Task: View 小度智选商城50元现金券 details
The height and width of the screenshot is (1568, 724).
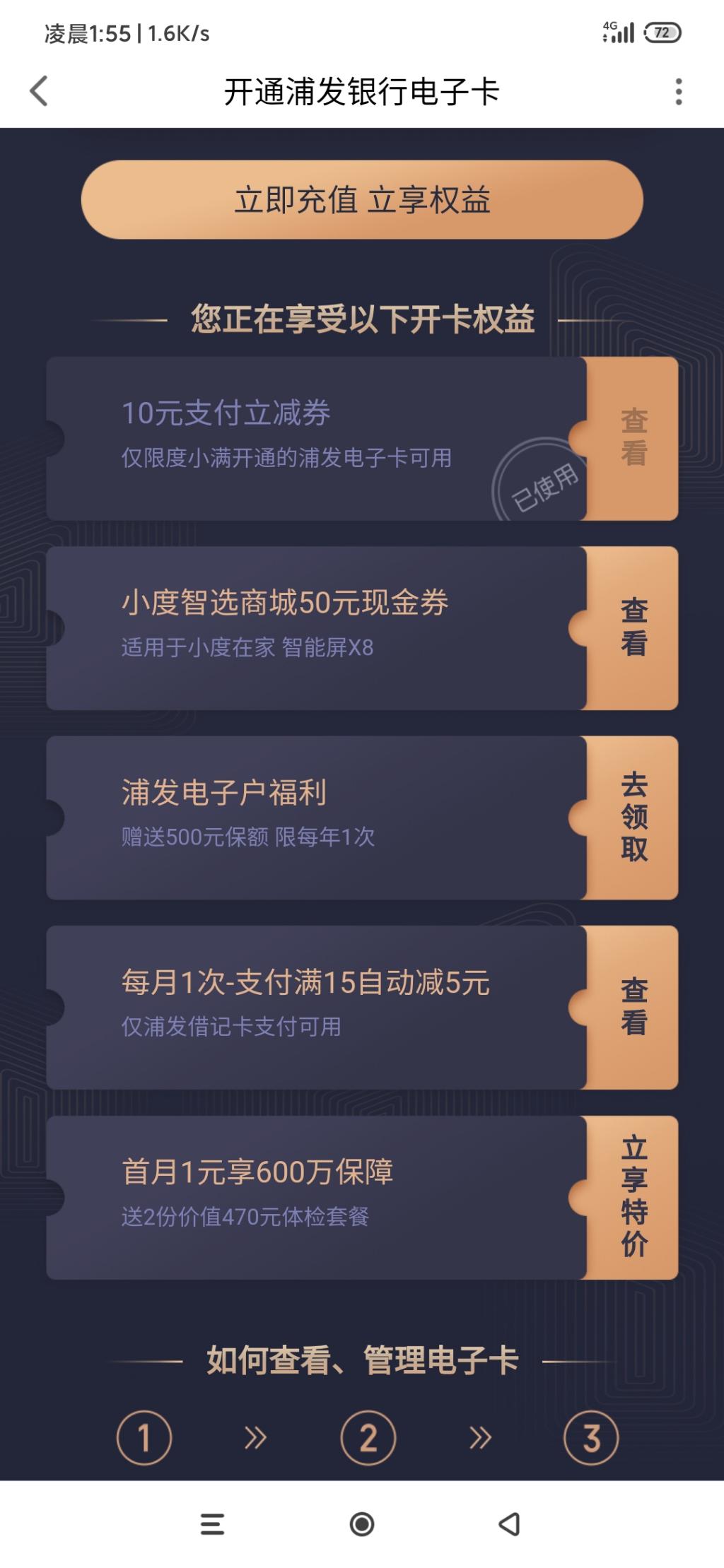Action: 633,627
